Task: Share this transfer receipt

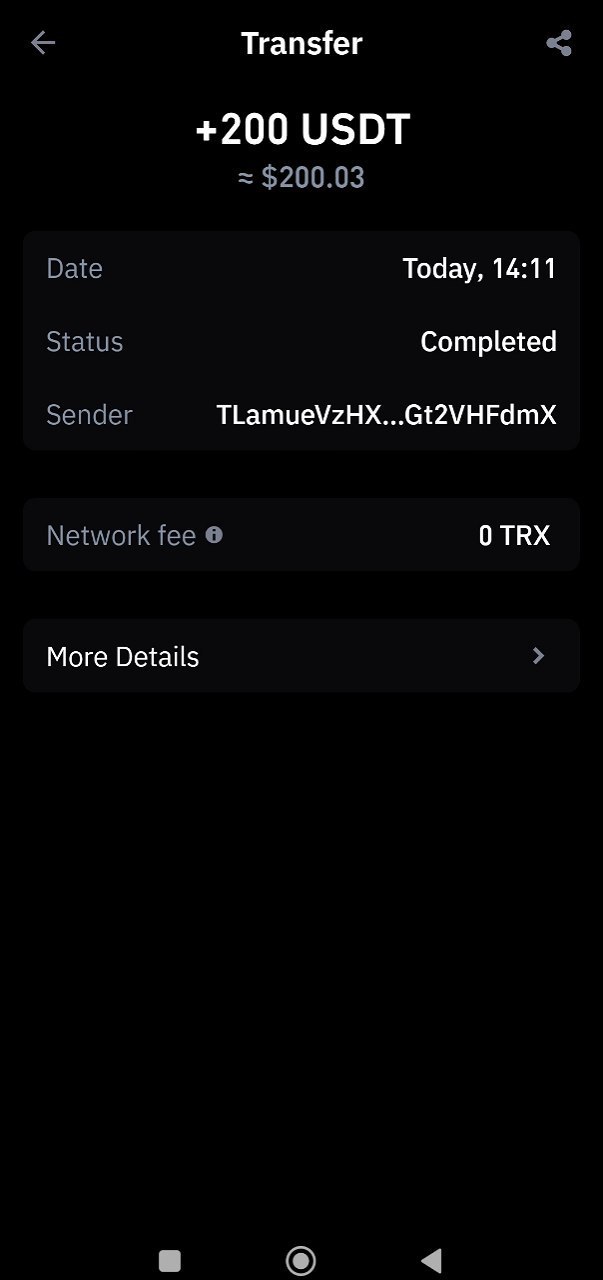Action: pos(559,43)
